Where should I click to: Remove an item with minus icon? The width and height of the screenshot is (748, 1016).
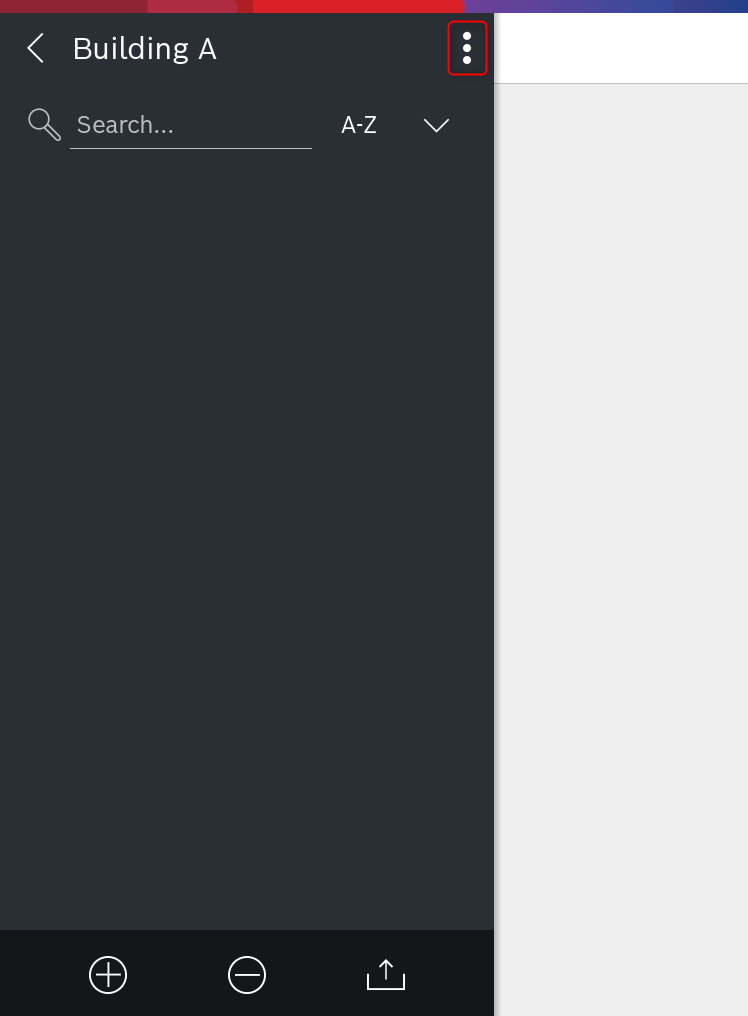(x=247, y=974)
